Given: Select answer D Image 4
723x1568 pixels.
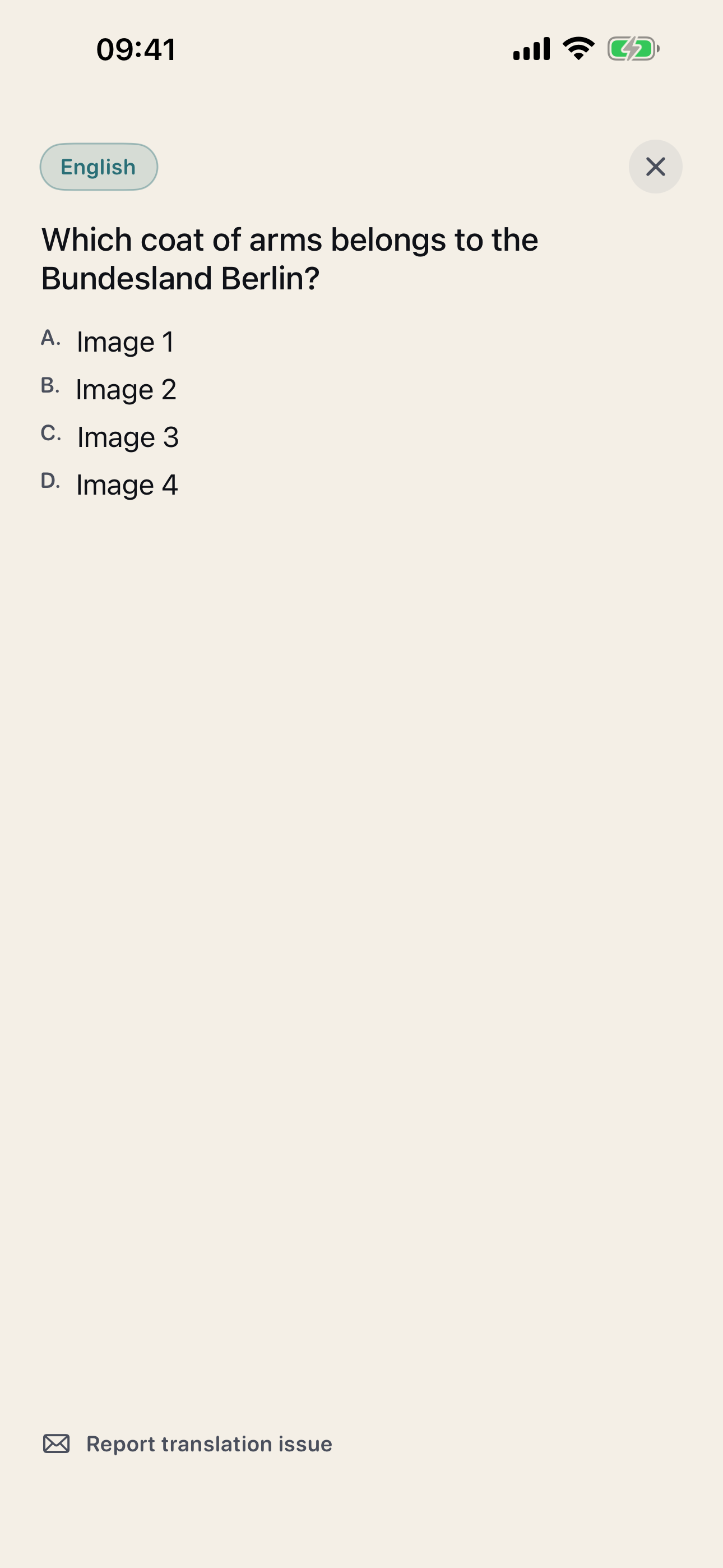Looking at the screenshot, I should pyautogui.click(x=126, y=484).
